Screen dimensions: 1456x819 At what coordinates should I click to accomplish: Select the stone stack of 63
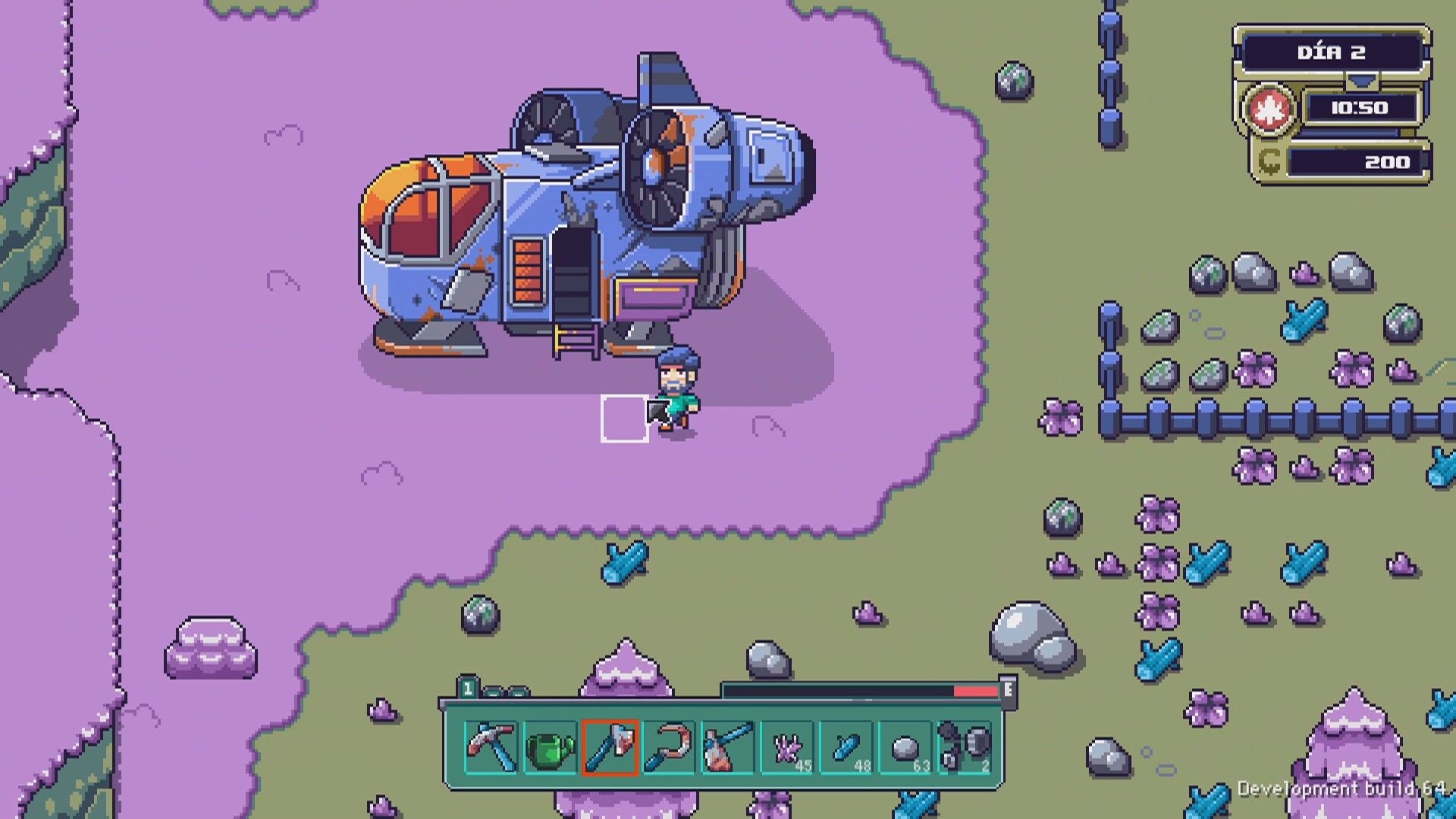tap(905, 747)
